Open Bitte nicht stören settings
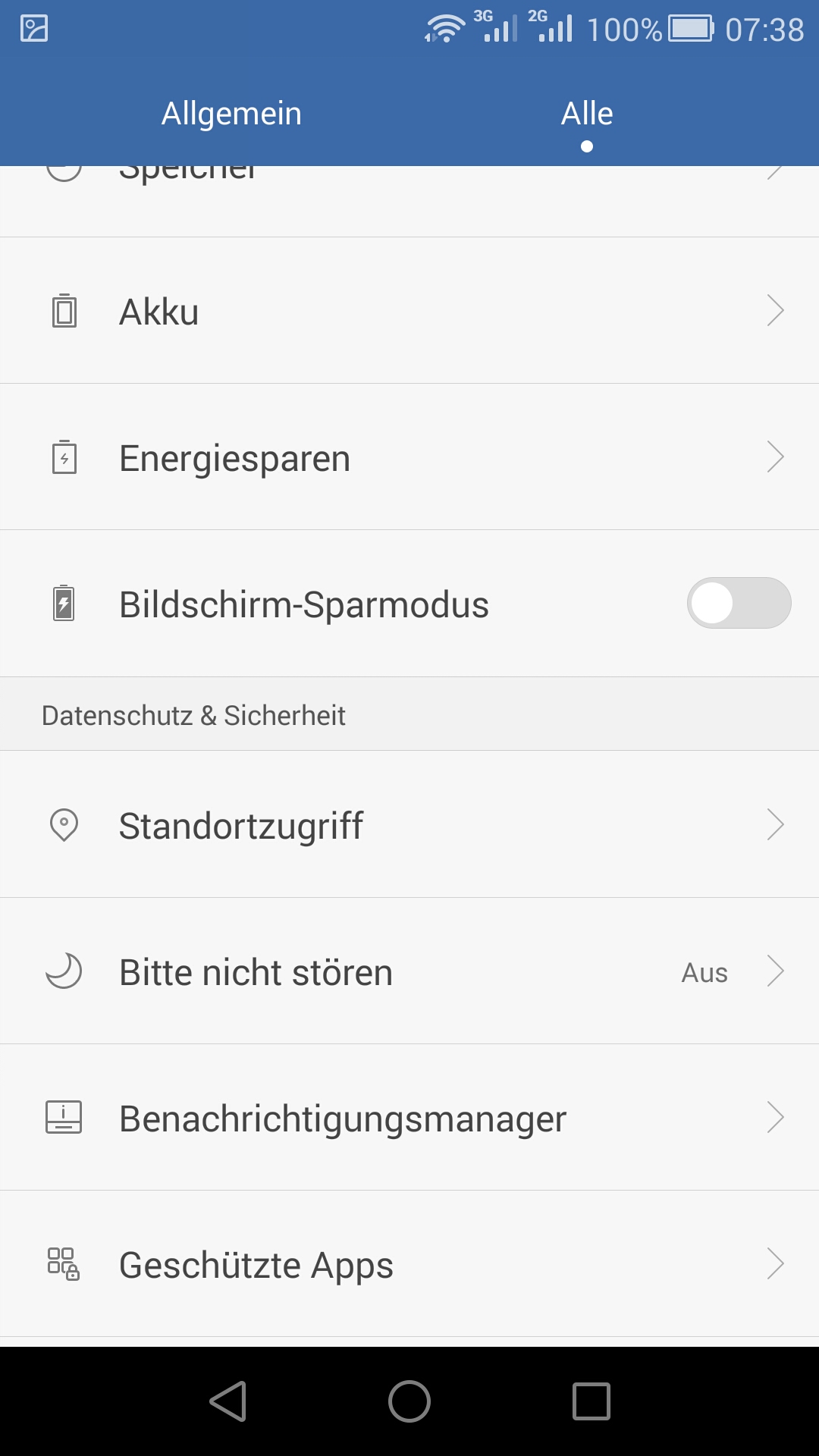Image resolution: width=819 pixels, height=1456 pixels. click(x=409, y=971)
